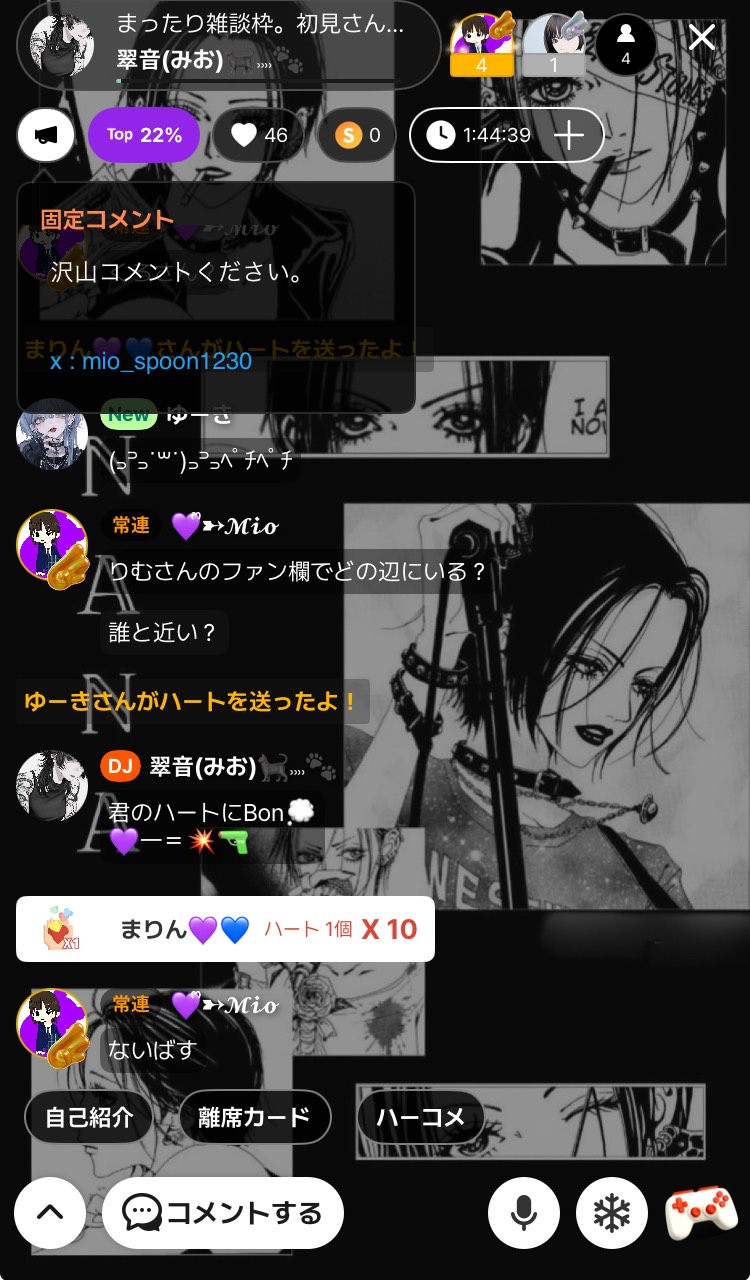View the listener count list
The width and height of the screenshot is (750, 1280).
[626, 44]
